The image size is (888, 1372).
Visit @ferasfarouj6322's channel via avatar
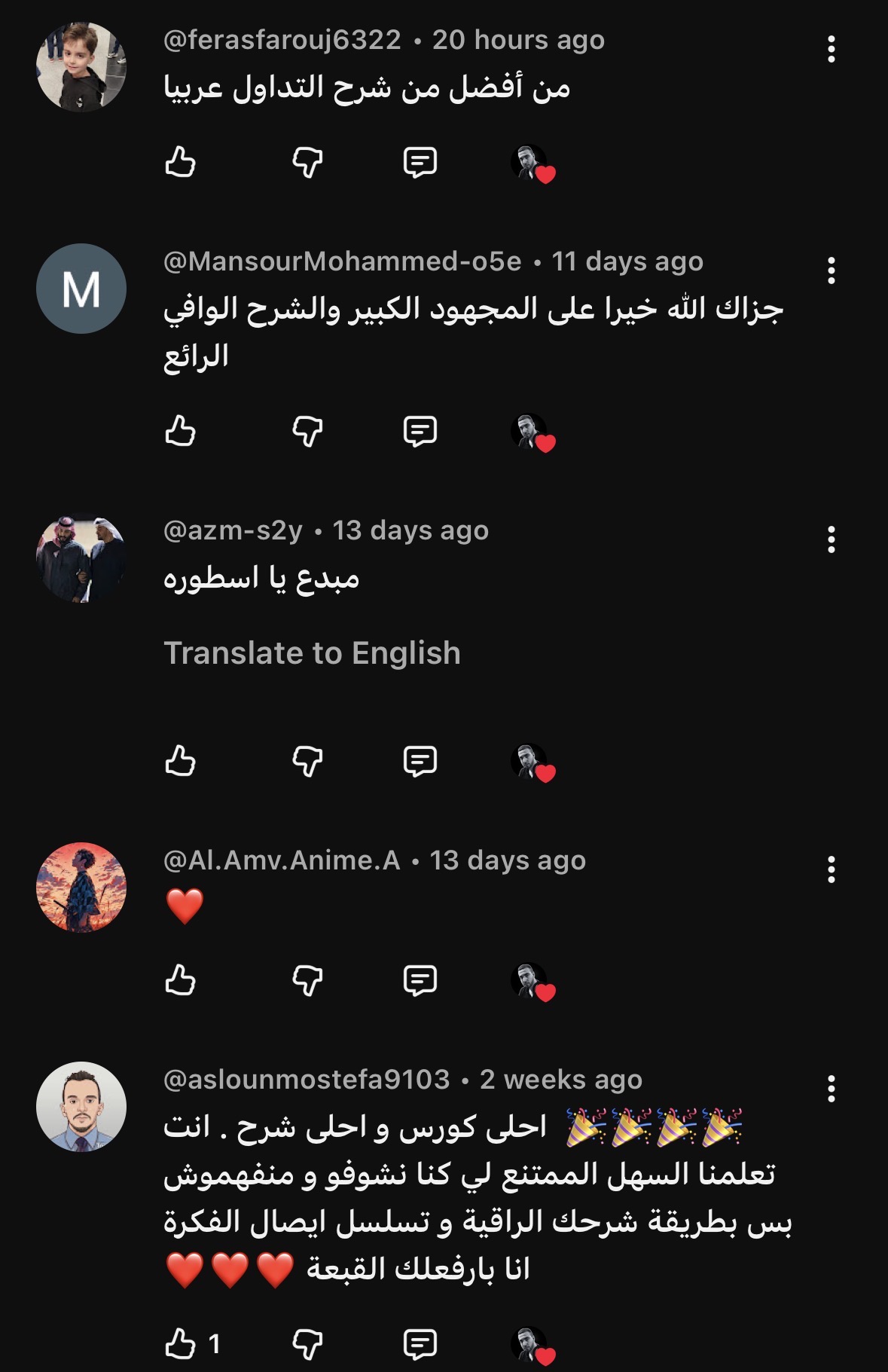pos(81,67)
